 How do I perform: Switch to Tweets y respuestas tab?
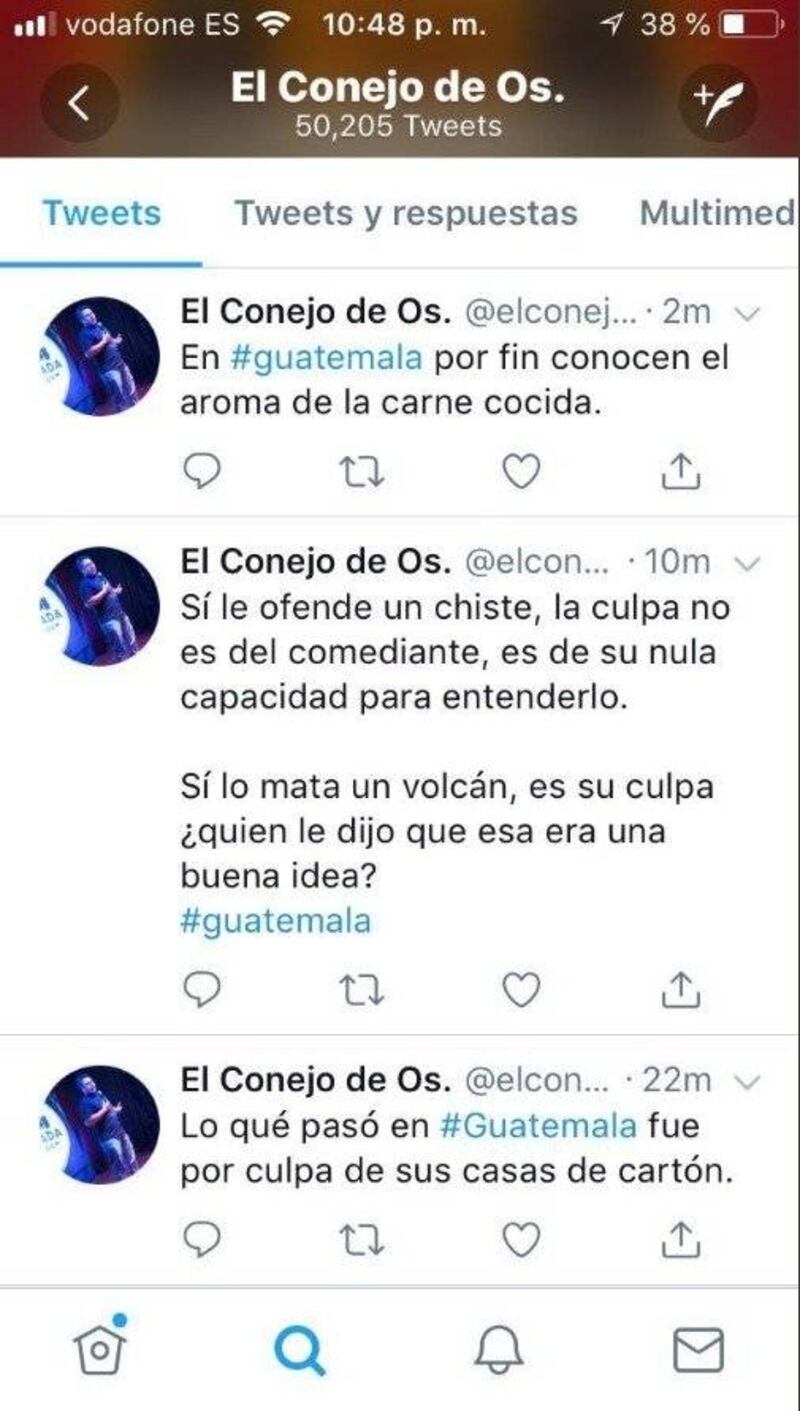(x=406, y=213)
